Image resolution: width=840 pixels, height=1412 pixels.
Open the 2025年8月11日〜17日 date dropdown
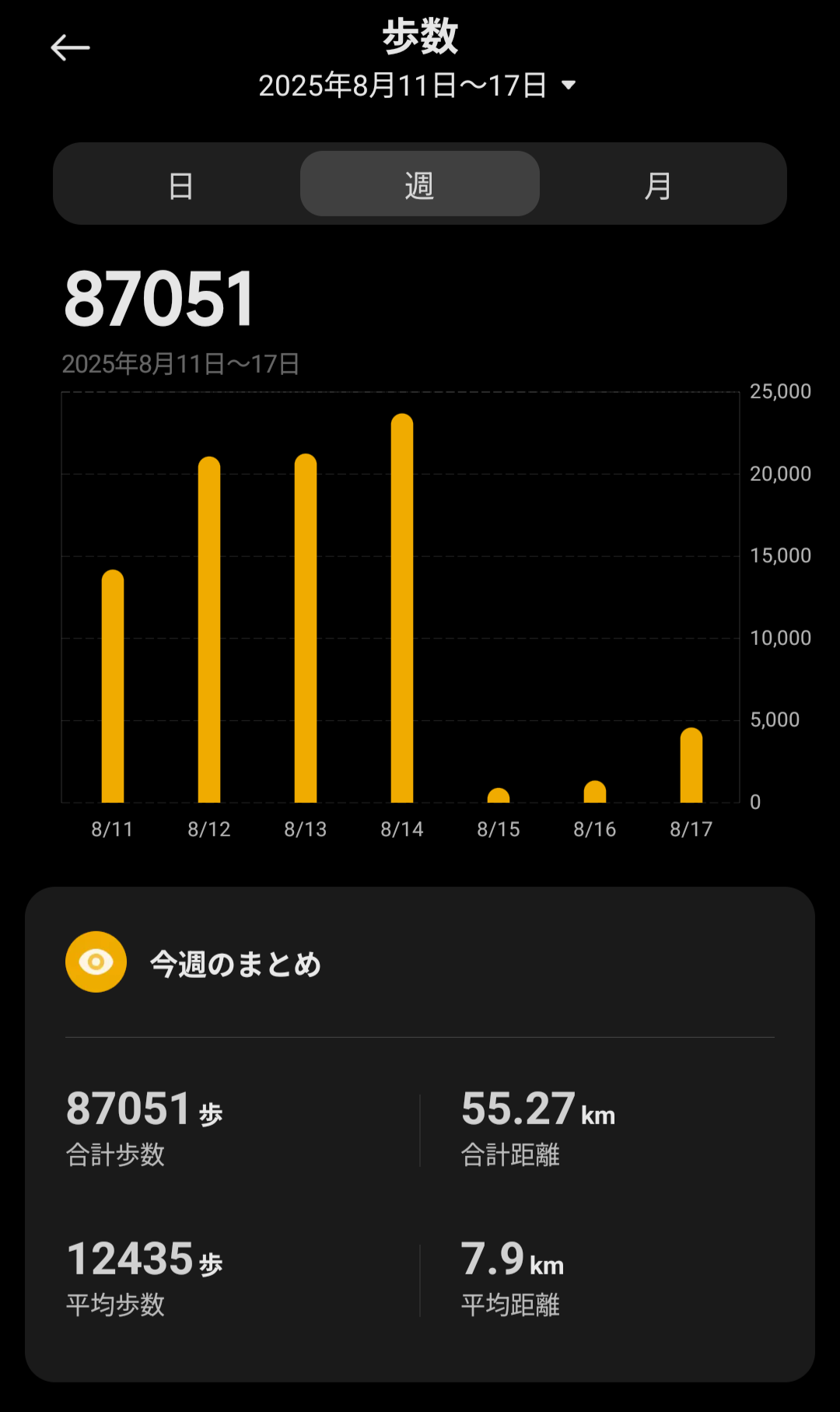[x=417, y=86]
